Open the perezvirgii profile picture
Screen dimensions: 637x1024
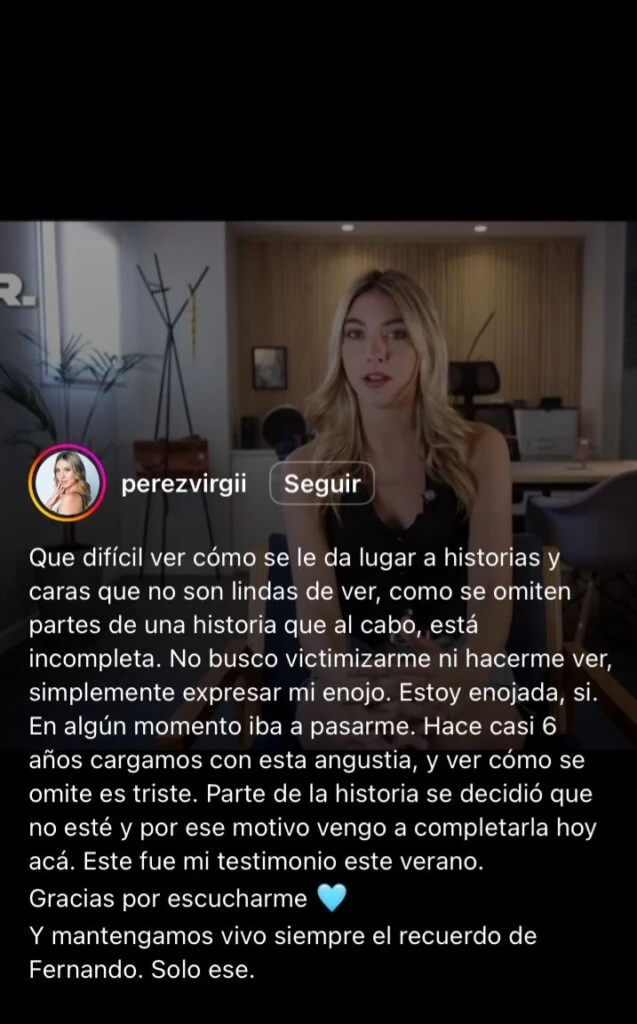pos(68,484)
